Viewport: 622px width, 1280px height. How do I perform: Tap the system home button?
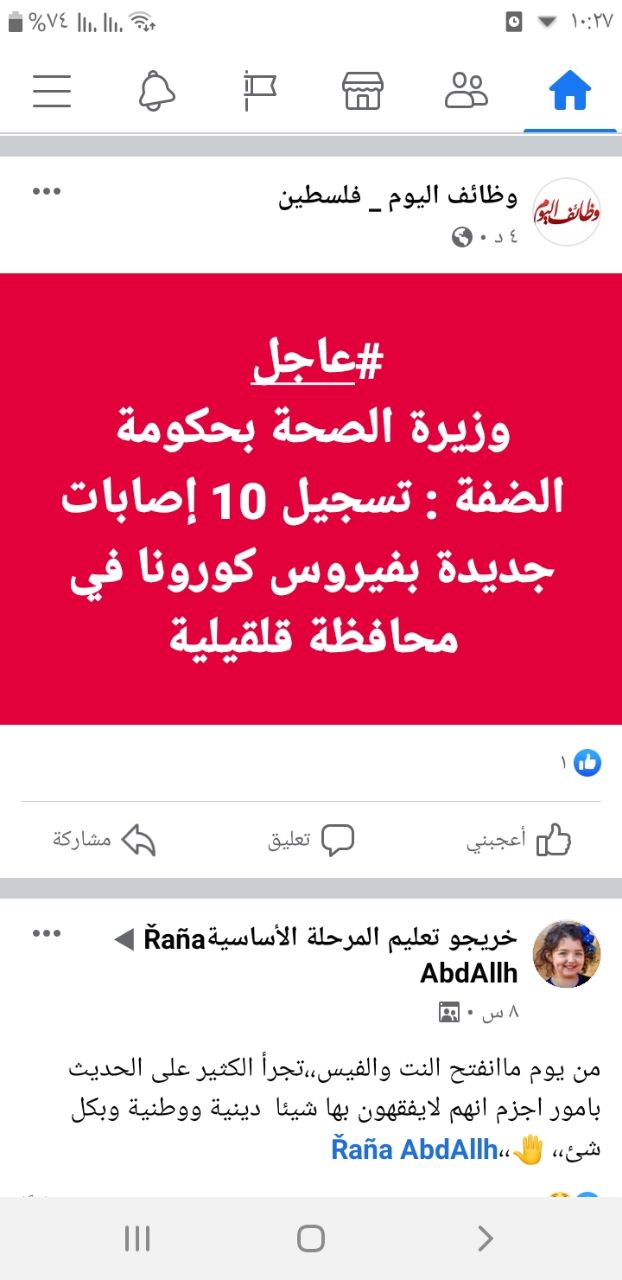311,1238
